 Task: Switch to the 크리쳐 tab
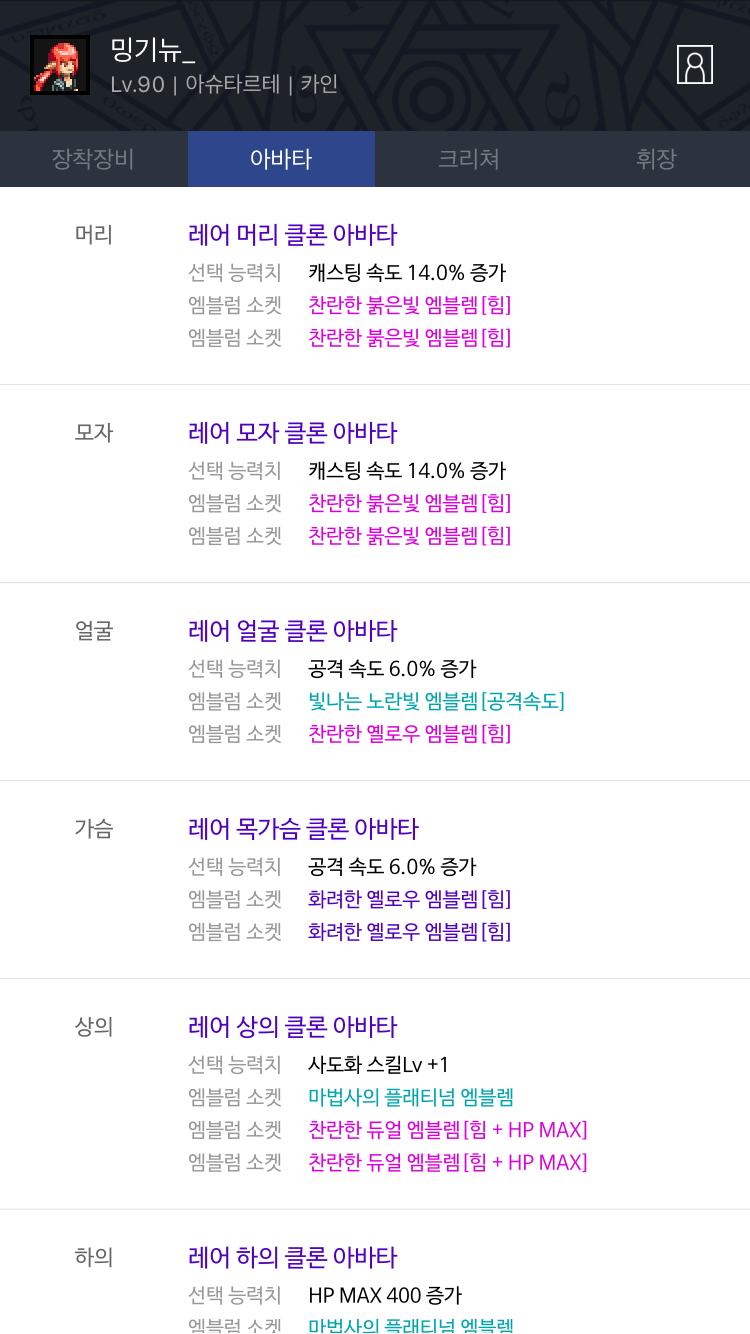tap(468, 159)
